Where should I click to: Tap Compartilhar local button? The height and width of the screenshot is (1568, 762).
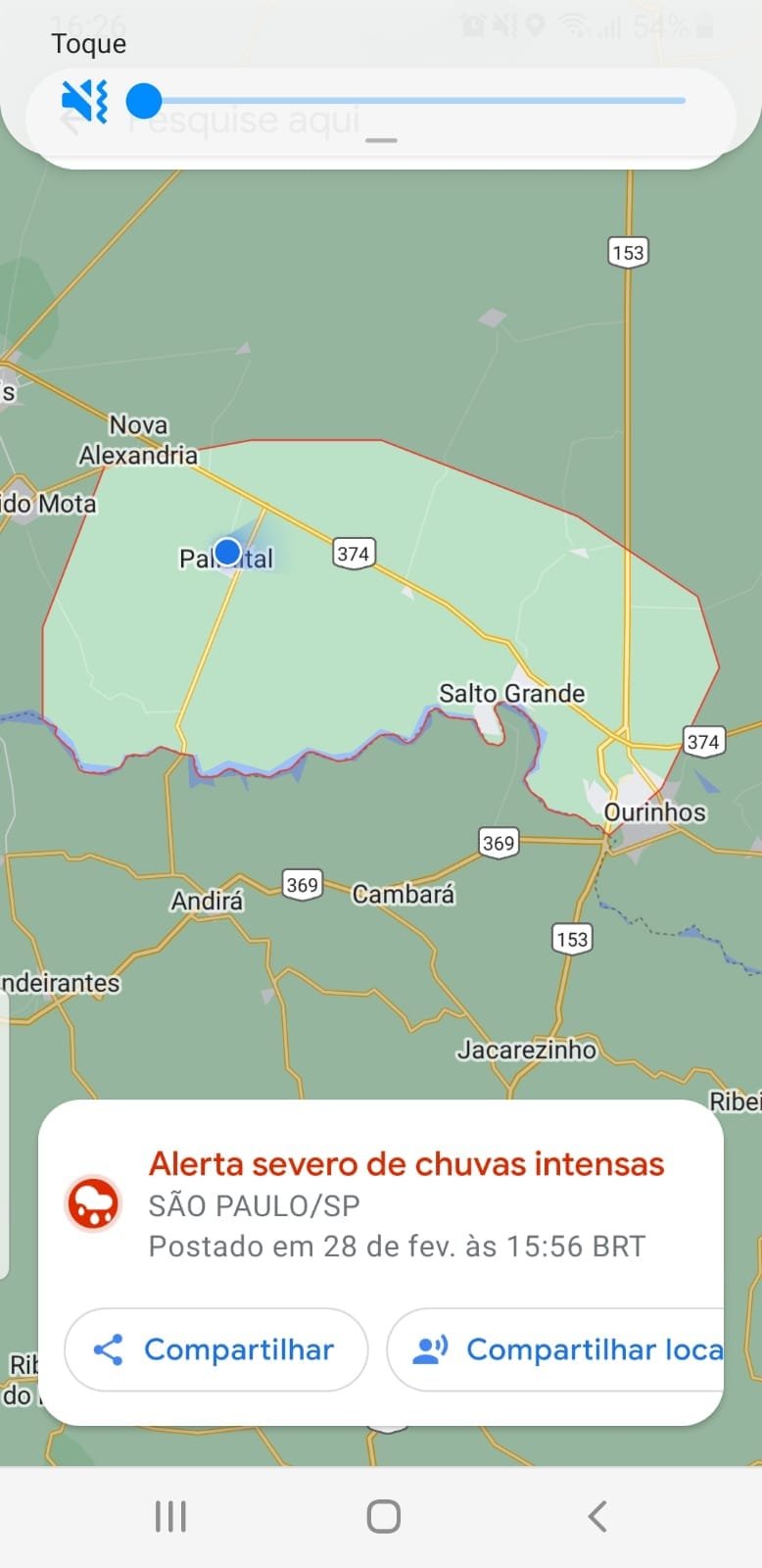point(555,1349)
